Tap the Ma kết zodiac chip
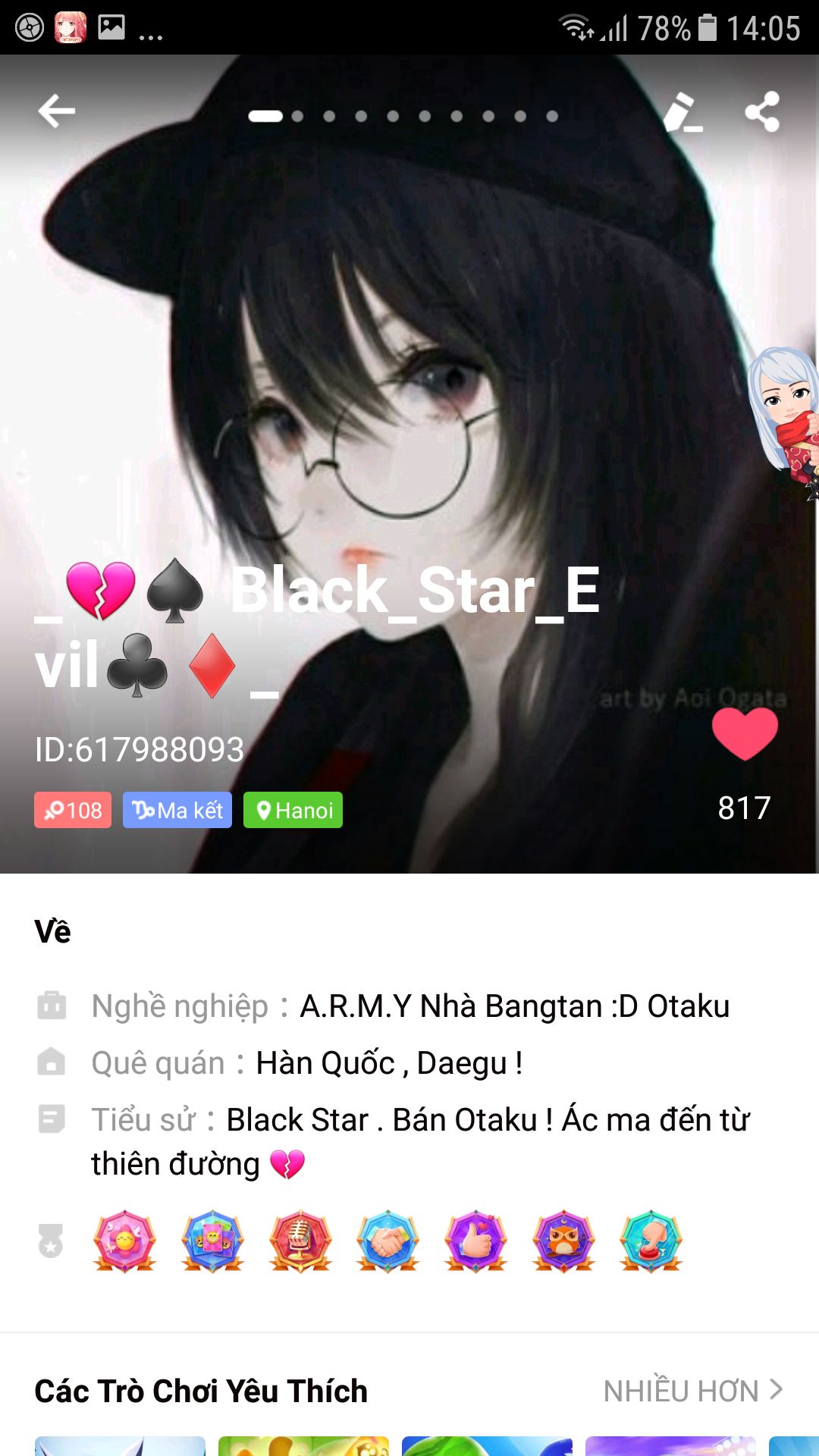Image resolution: width=819 pixels, height=1456 pixels. 177,811
